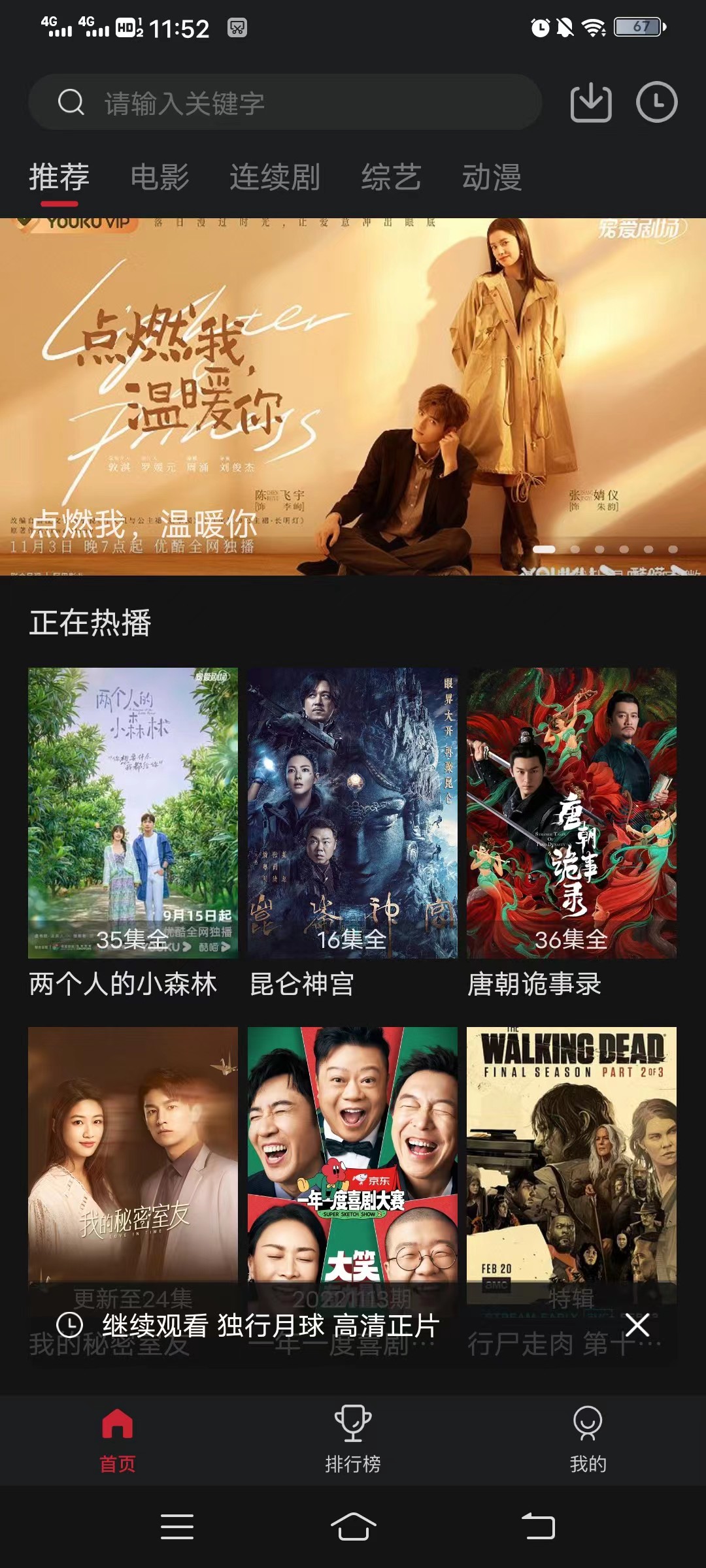Tap the keyword search field
Viewport: 706px width, 1568px height.
tap(284, 103)
